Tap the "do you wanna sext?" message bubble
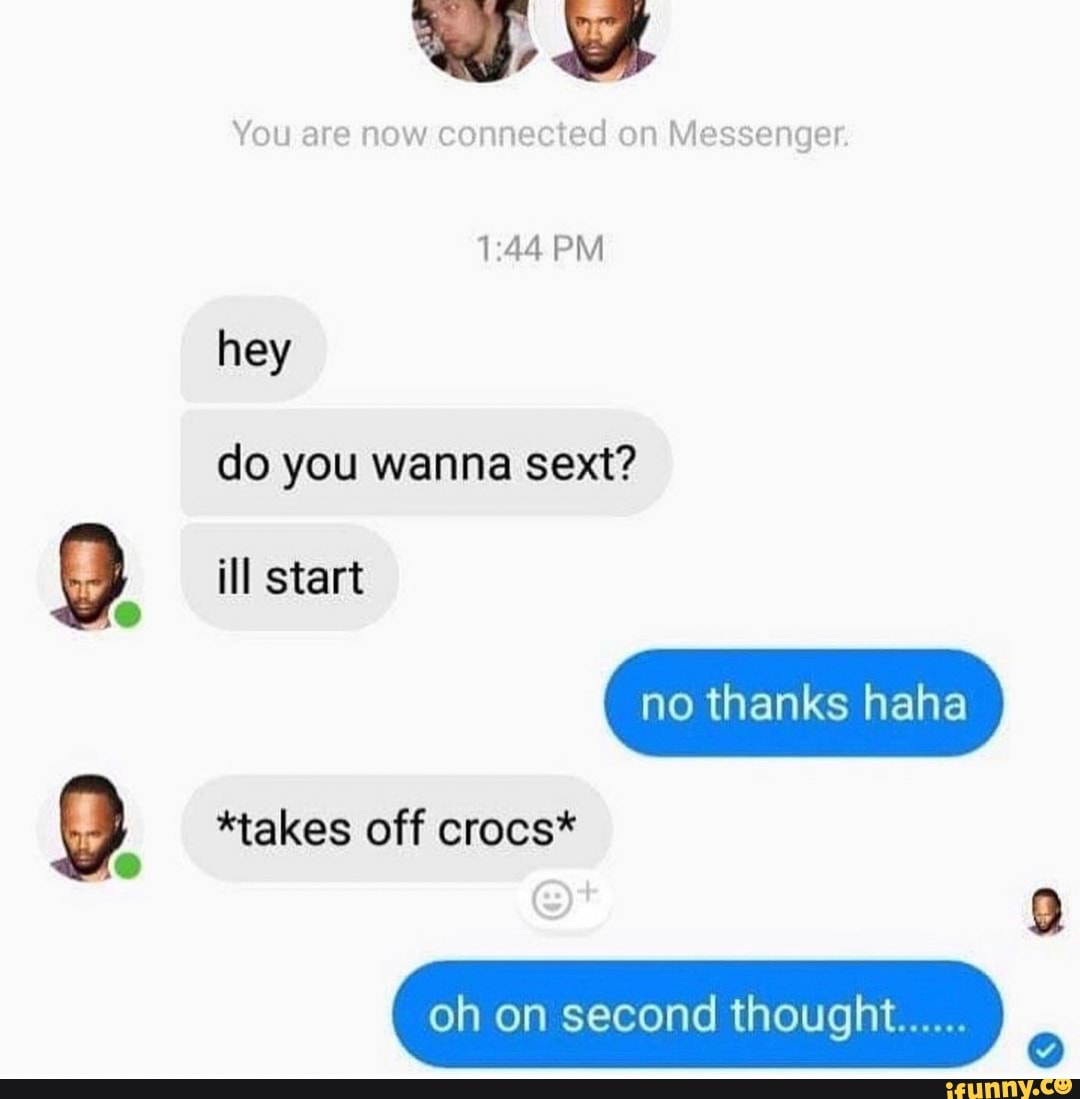The height and width of the screenshot is (1099, 1080). [x=425, y=464]
